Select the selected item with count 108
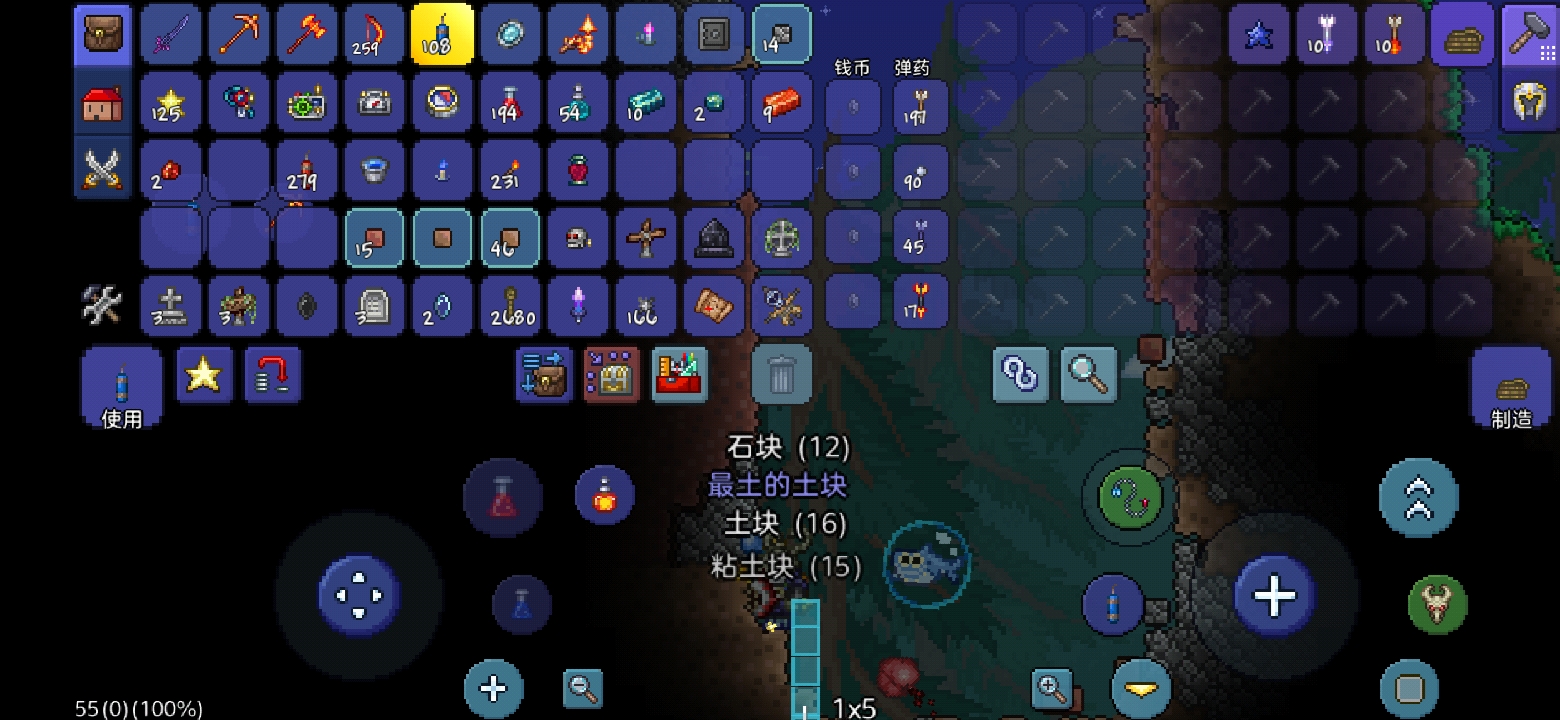This screenshot has height=720, width=1560. point(443,36)
